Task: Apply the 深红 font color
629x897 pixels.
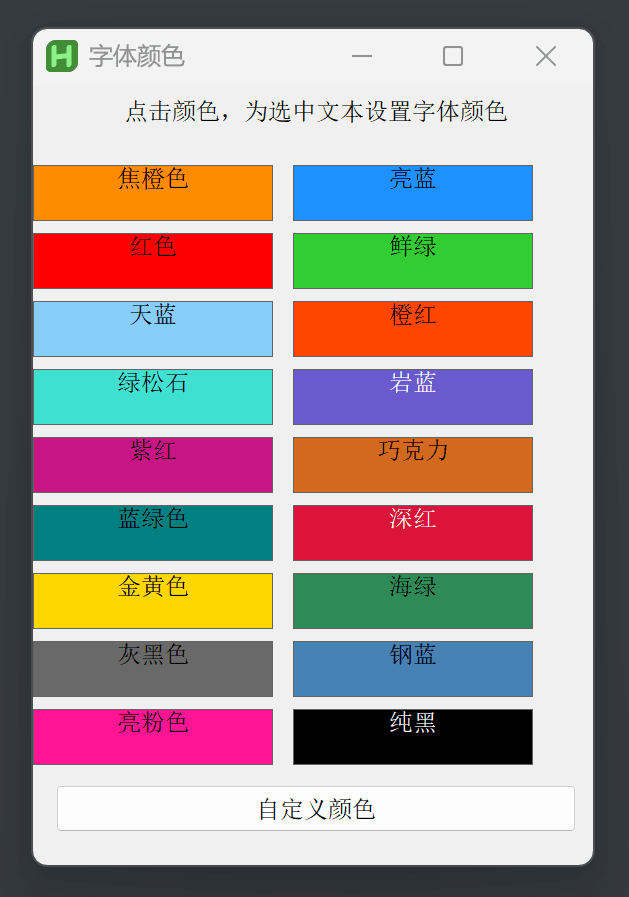Action: tap(412, 533)
